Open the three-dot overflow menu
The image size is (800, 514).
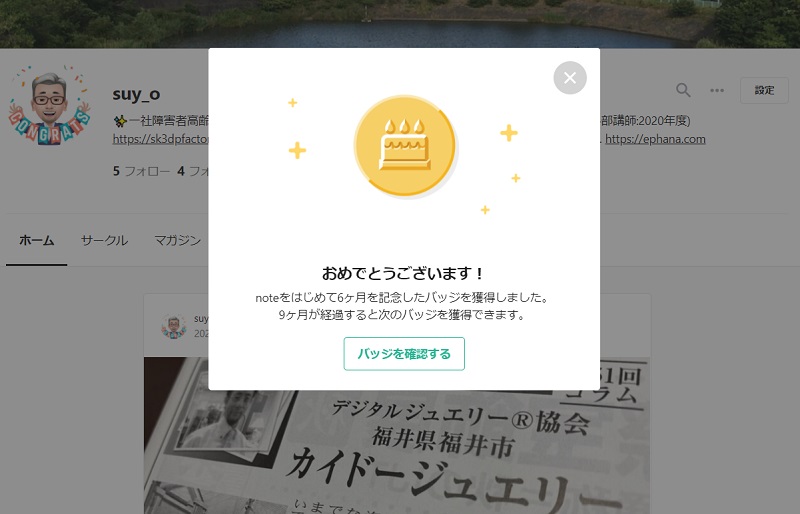tap(717, 90)
